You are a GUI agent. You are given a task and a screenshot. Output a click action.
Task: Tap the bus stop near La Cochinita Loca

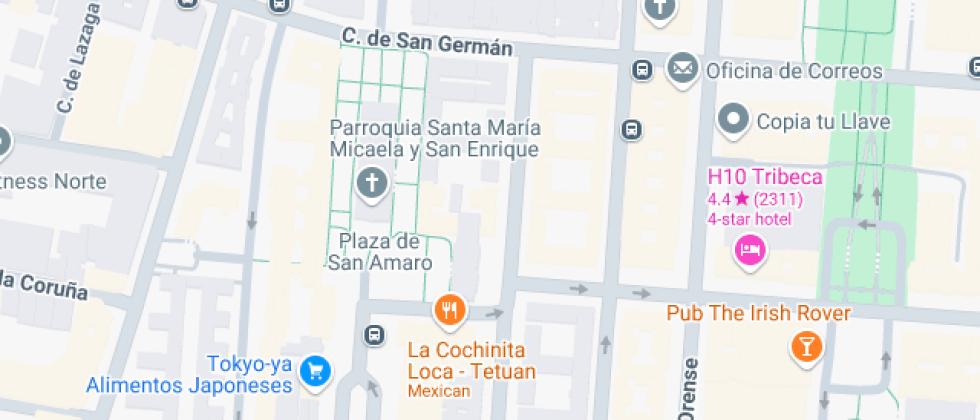point(375,335)
